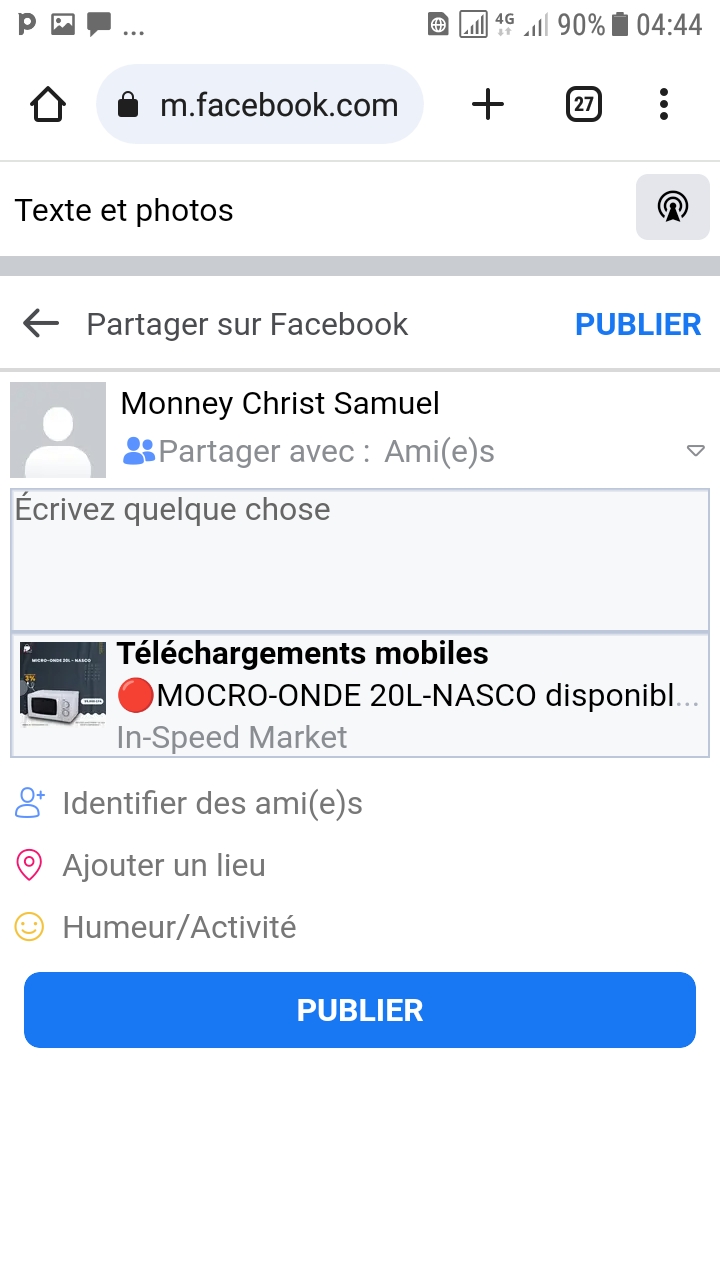Open Humeur/Activité option
The width and height of the screenshot is (720, 1280).
(156, 927)
